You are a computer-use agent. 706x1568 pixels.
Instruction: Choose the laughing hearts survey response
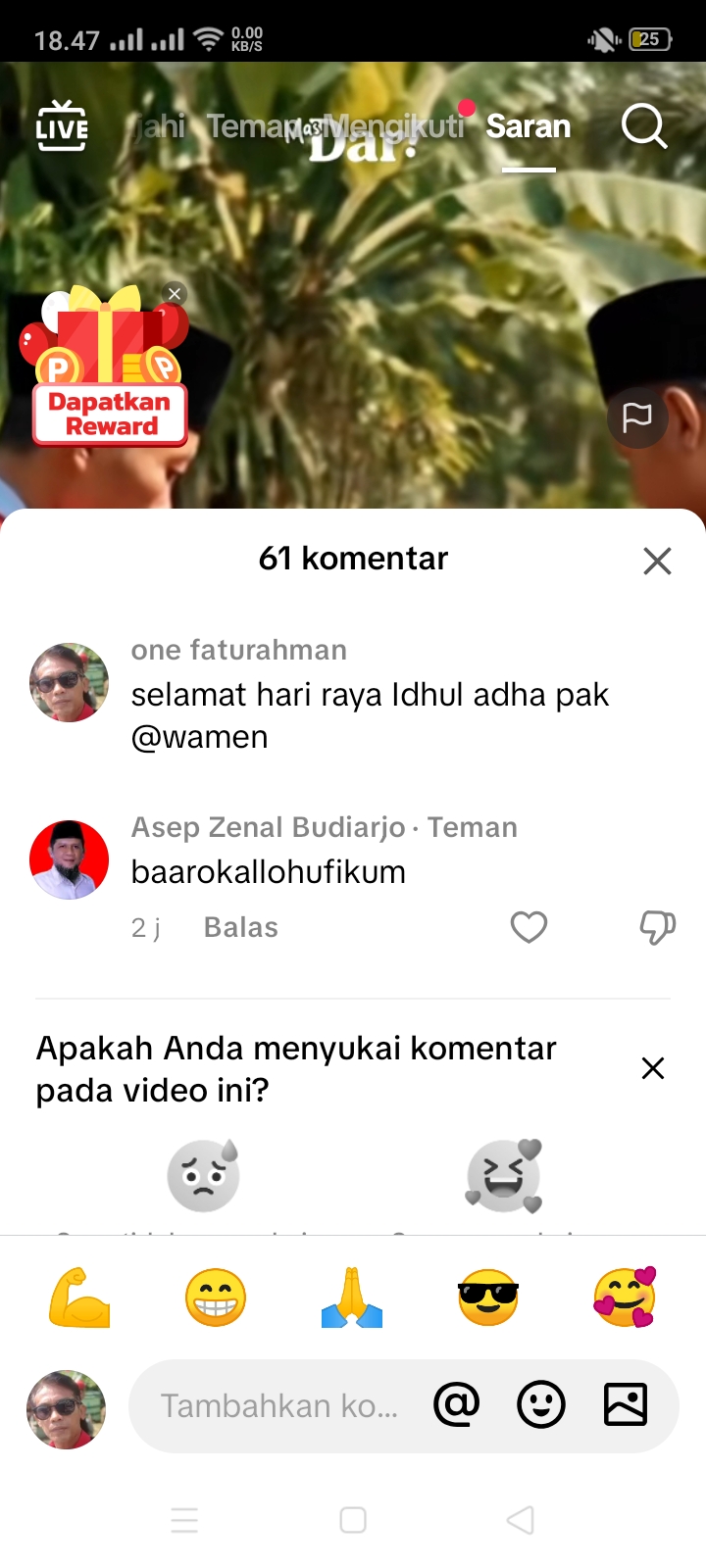pos(504,1175)
